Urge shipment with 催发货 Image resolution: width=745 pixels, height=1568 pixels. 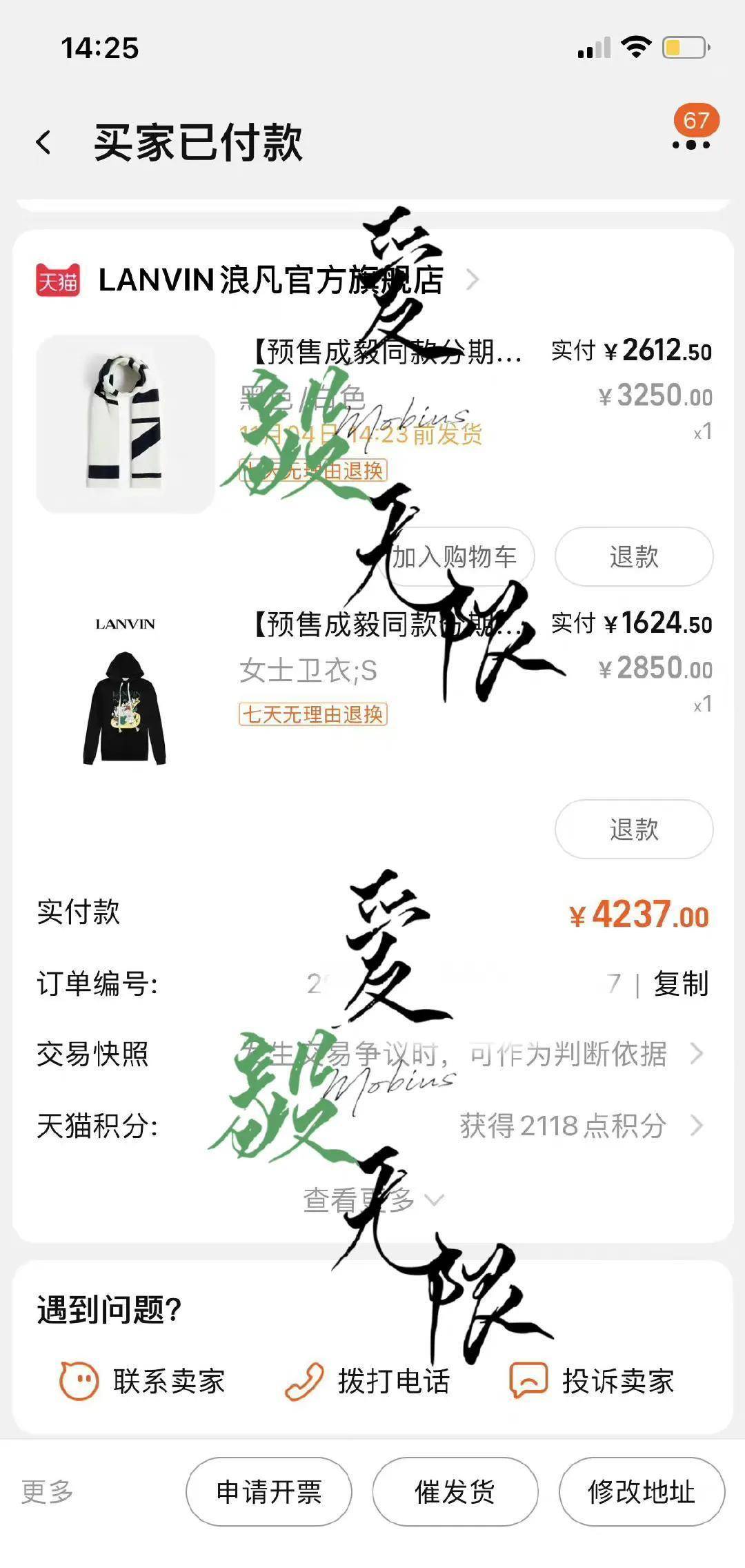(455, 1491)
